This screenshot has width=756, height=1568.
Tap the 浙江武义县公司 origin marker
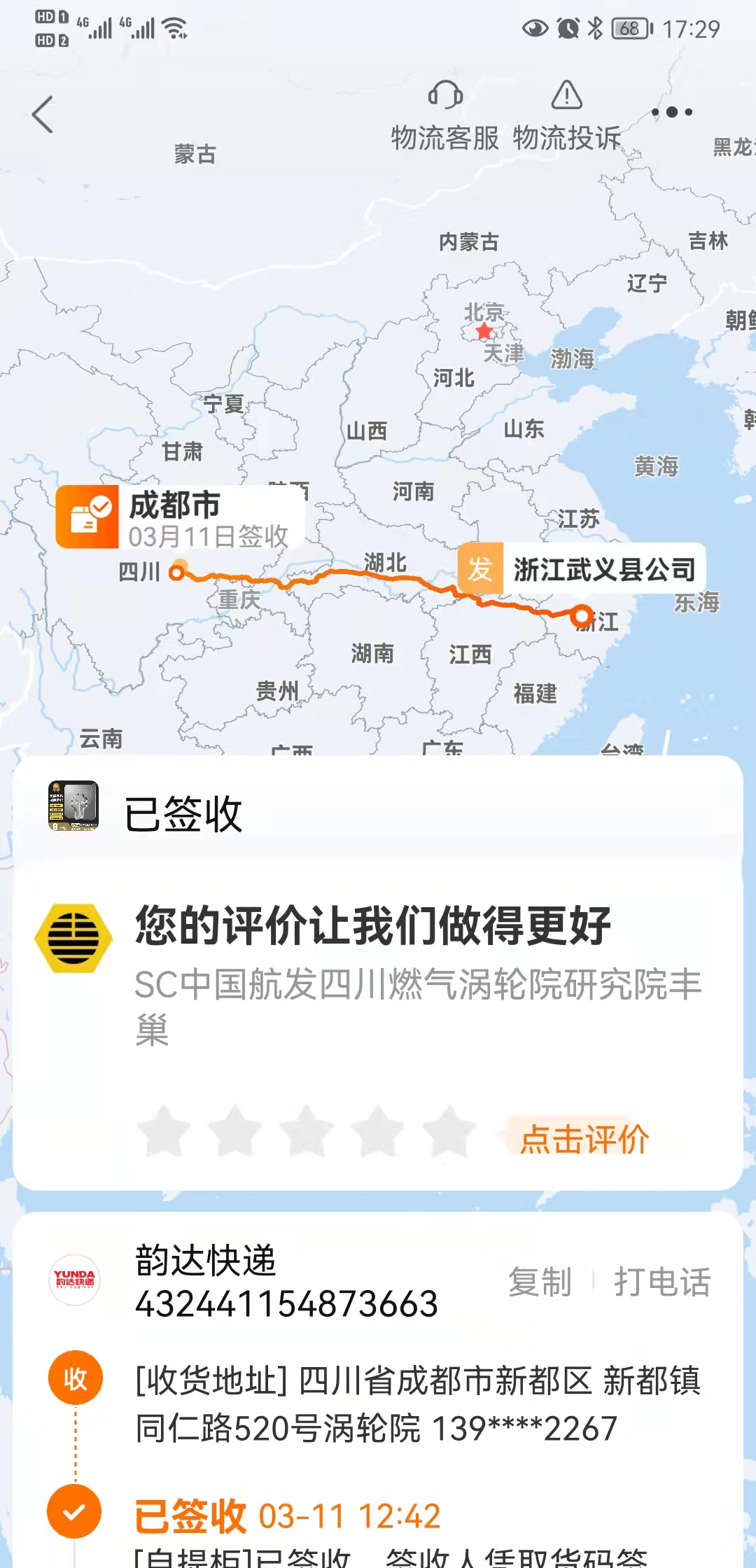coord(582,568)
